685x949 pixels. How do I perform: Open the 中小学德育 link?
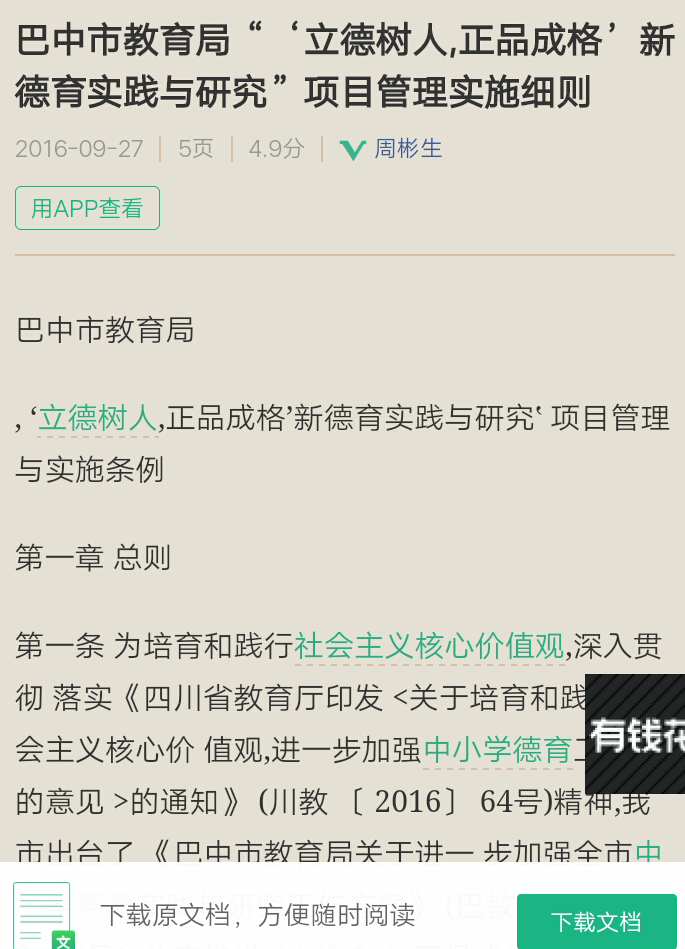pyautogui.click(x=497, y=749)
